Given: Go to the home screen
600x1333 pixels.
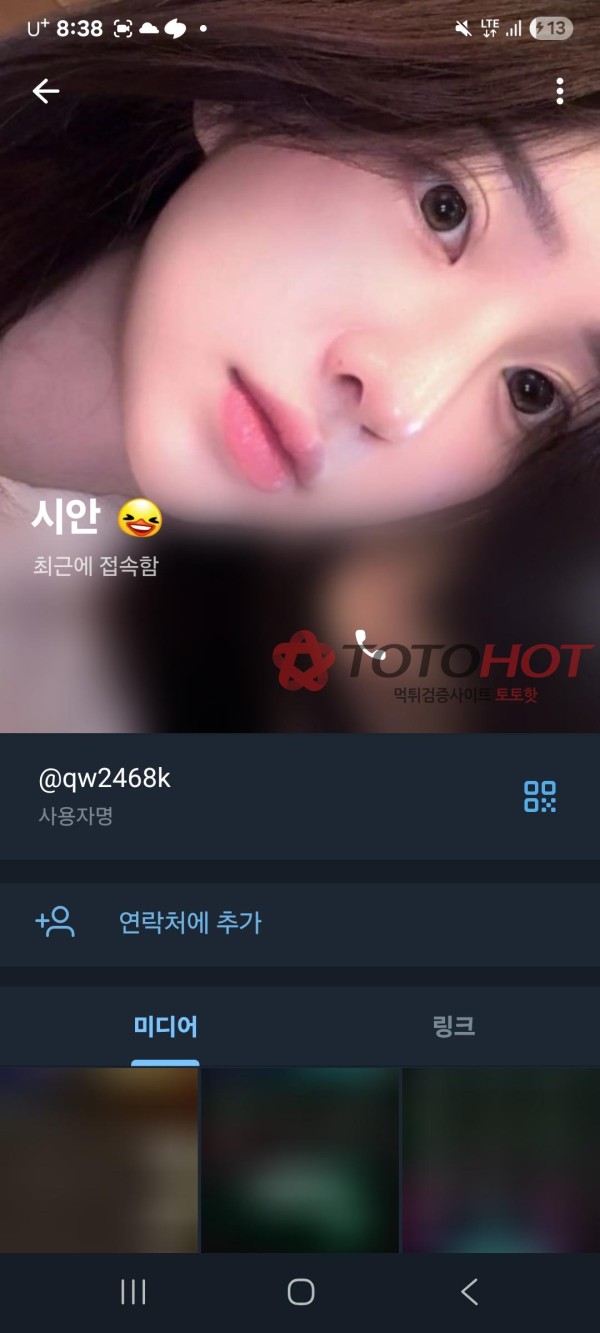Looking at the screenshot, I should [x=300, y=1292].
